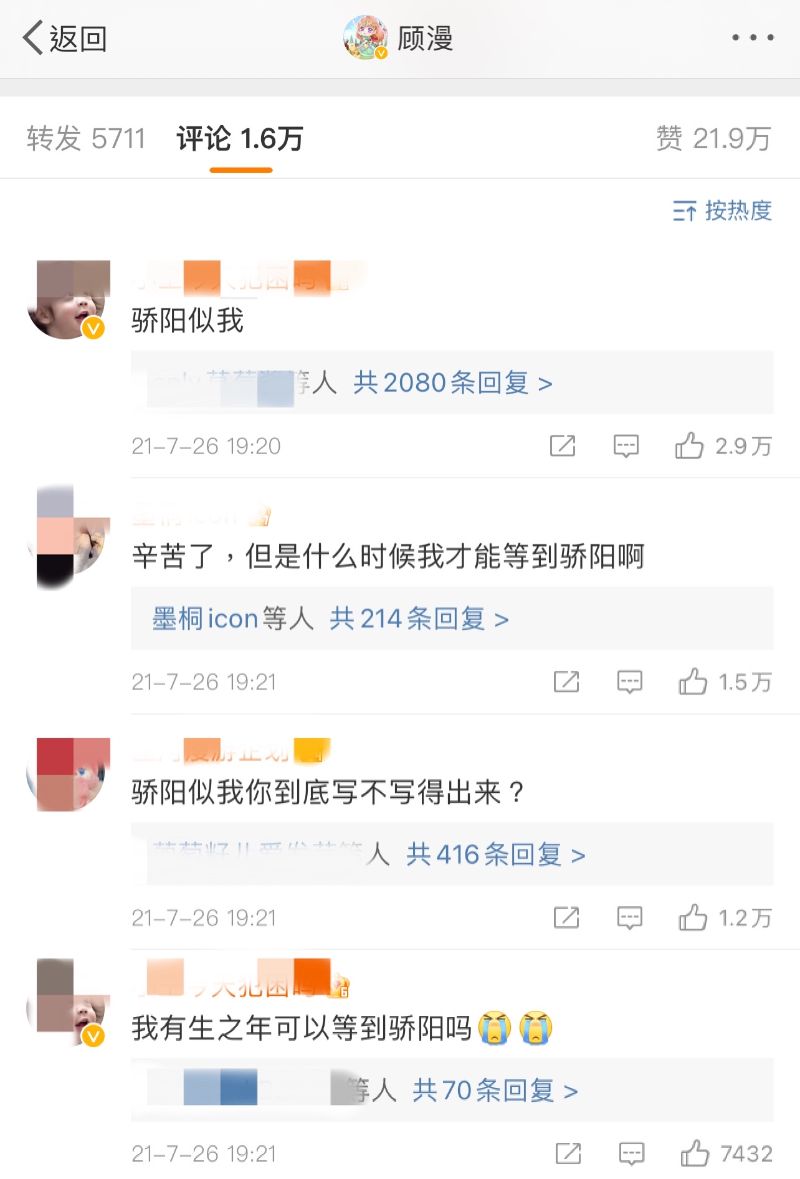Like the 我有生之年 comment with 7432 likes

[694, 1154]
